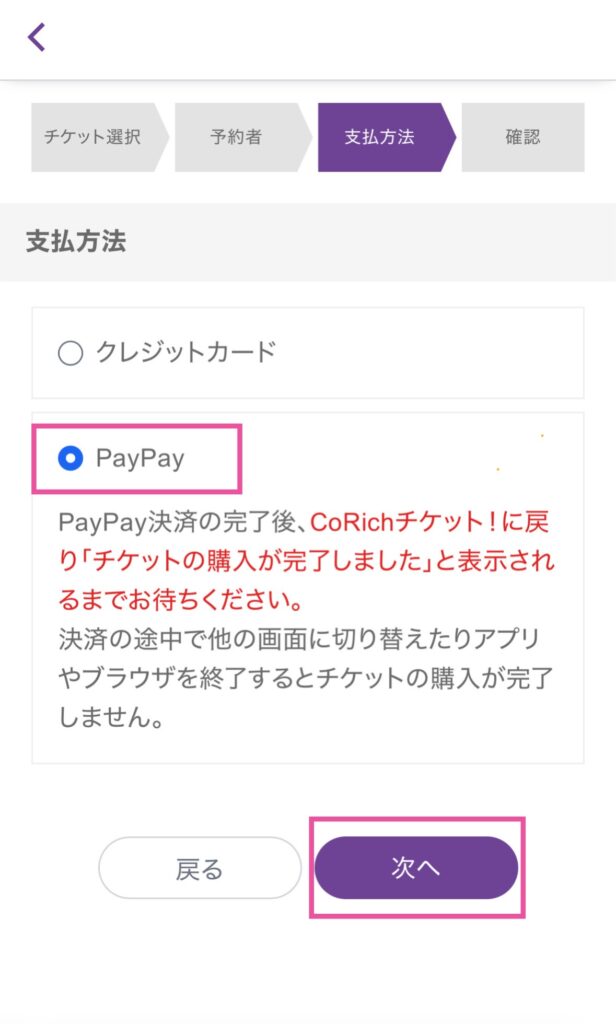Proceed with the 次へ button
The image size is (616, 1024).
point(416,868)
